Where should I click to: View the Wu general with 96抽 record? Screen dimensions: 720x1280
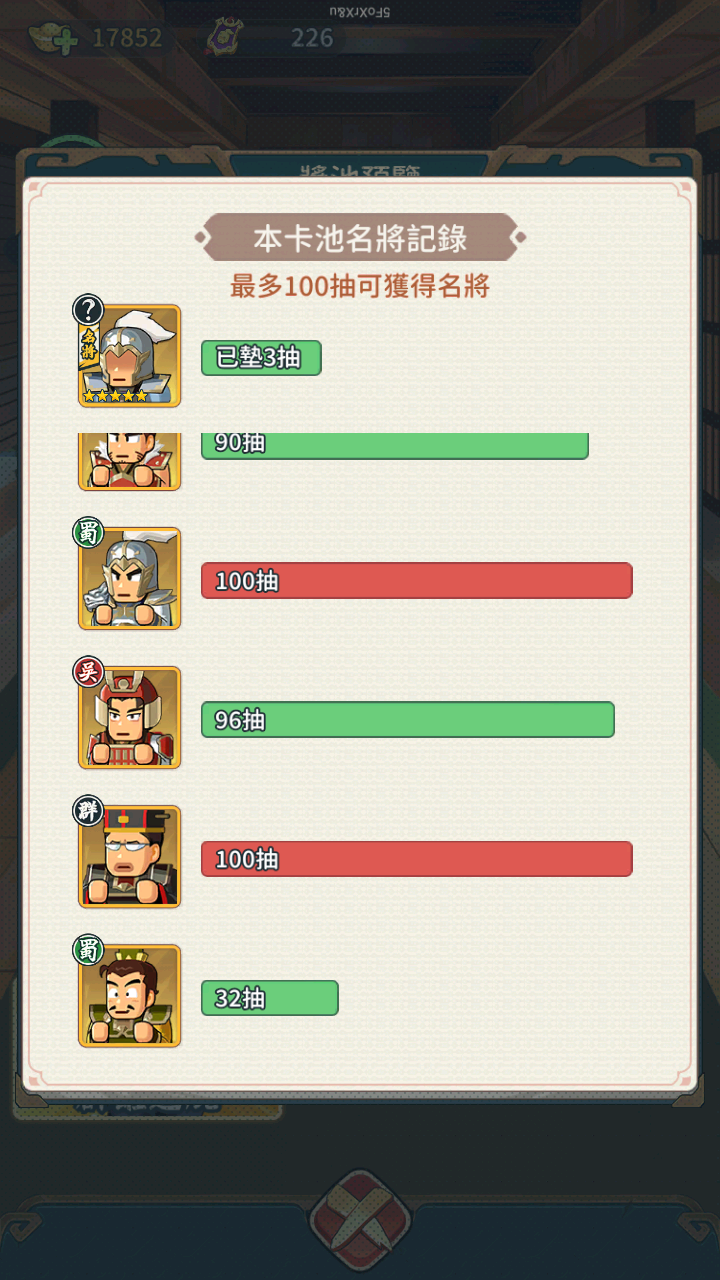point(130,718)
